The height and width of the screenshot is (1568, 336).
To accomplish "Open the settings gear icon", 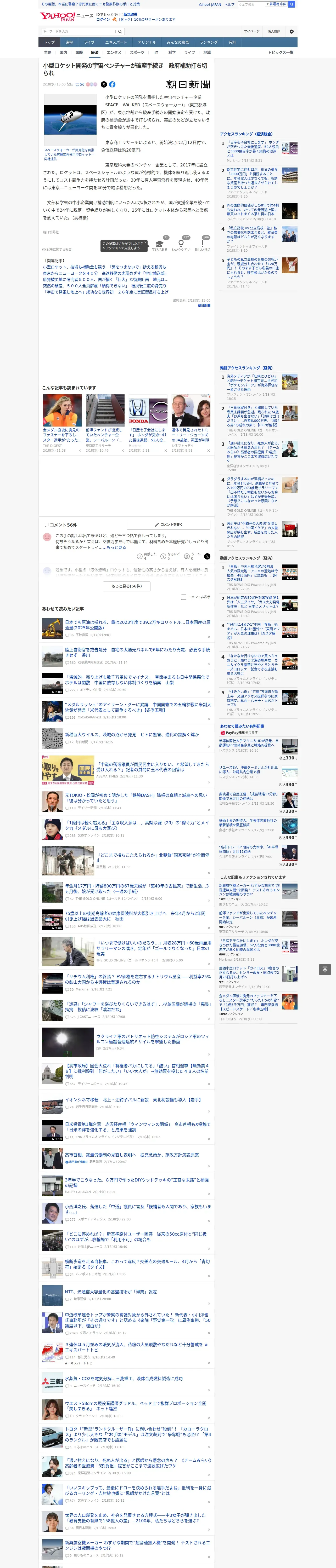I will pos(292,32).
